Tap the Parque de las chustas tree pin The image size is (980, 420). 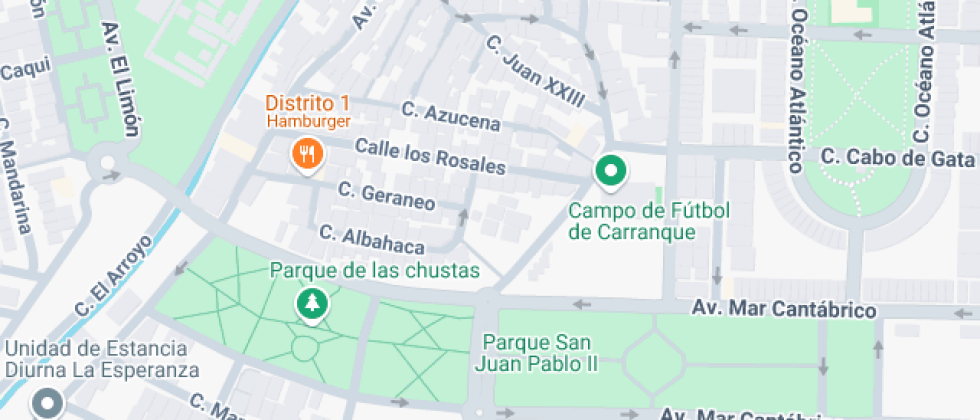tap(312, 306)
